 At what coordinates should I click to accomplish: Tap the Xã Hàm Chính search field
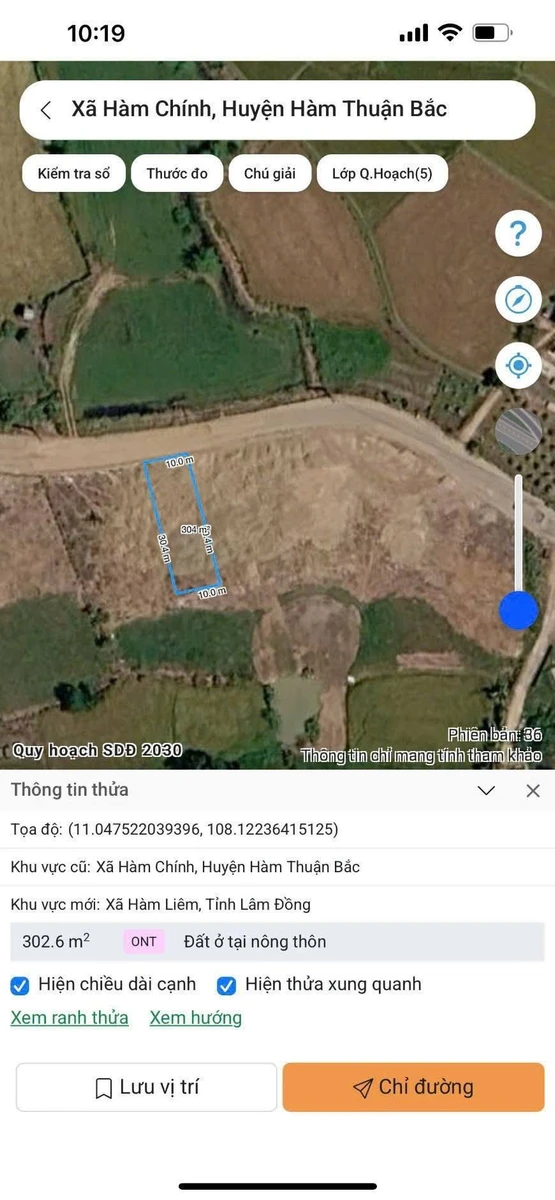pyautogui.click(x=277, y=110)
